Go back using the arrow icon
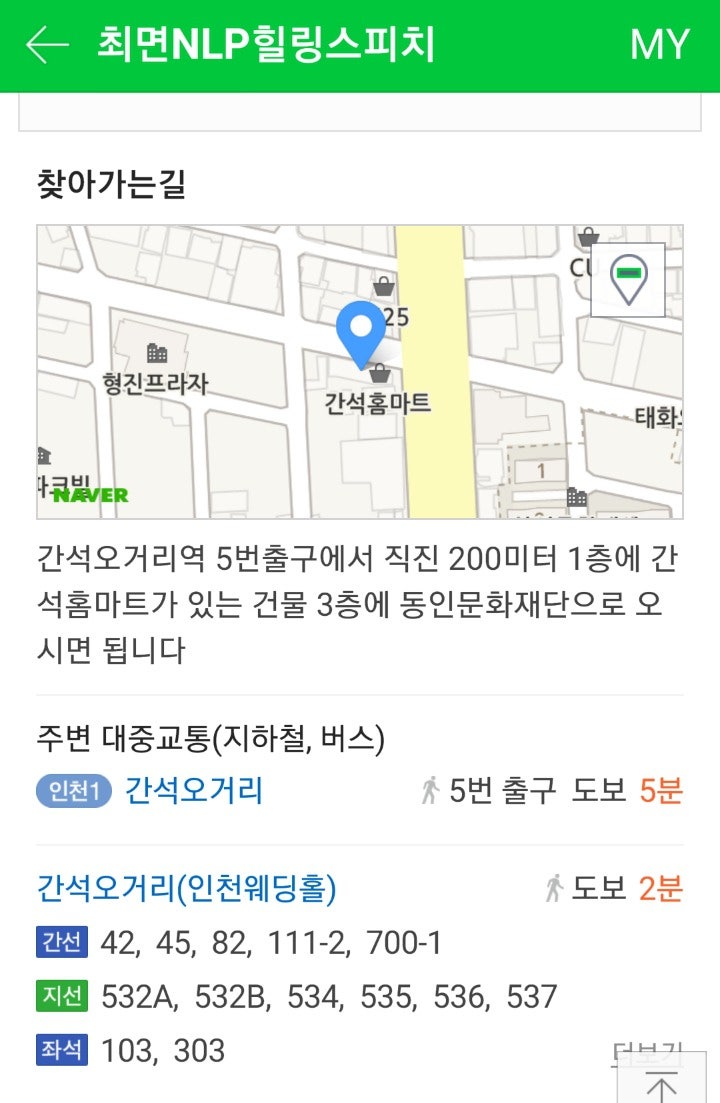 pyautogui.click(x=47, y=45)
